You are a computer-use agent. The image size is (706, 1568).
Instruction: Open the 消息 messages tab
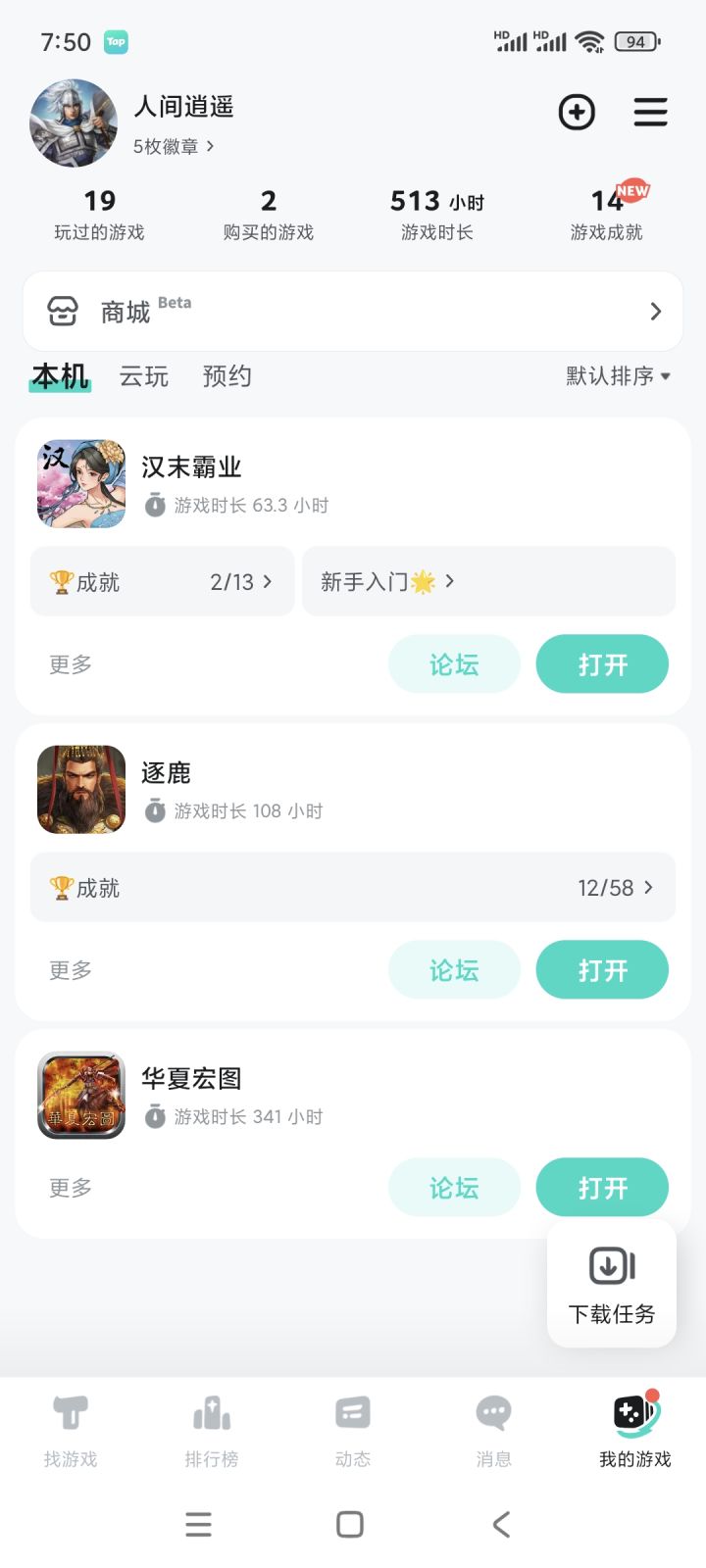pyautogui.click(x=493, y=1431)
